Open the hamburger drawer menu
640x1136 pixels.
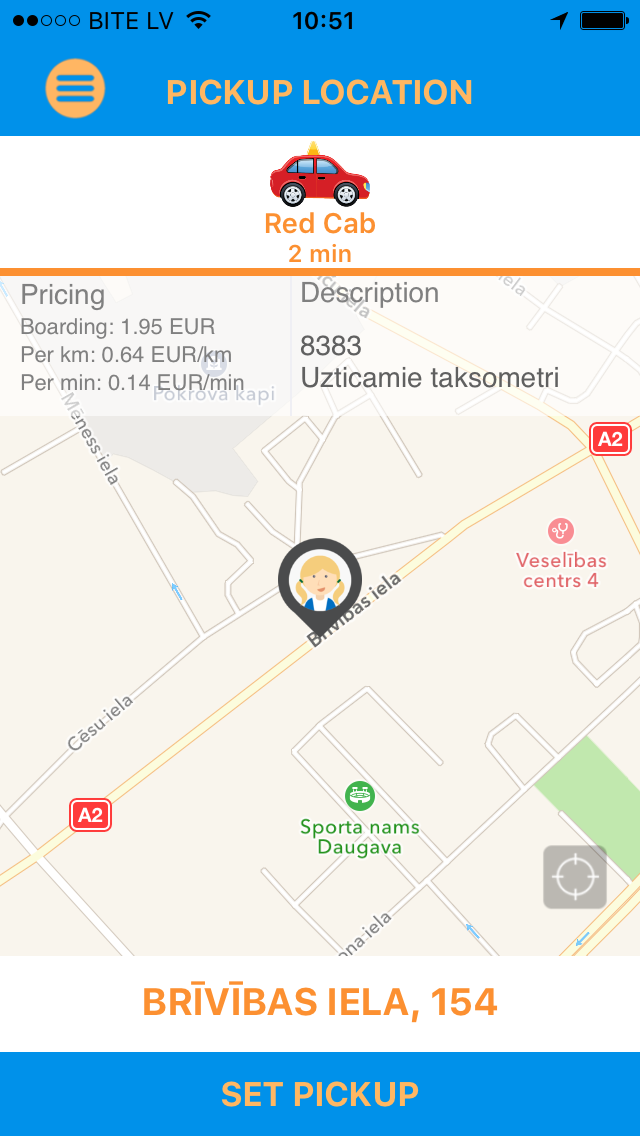pyautogui.click(x=75, y=89)
